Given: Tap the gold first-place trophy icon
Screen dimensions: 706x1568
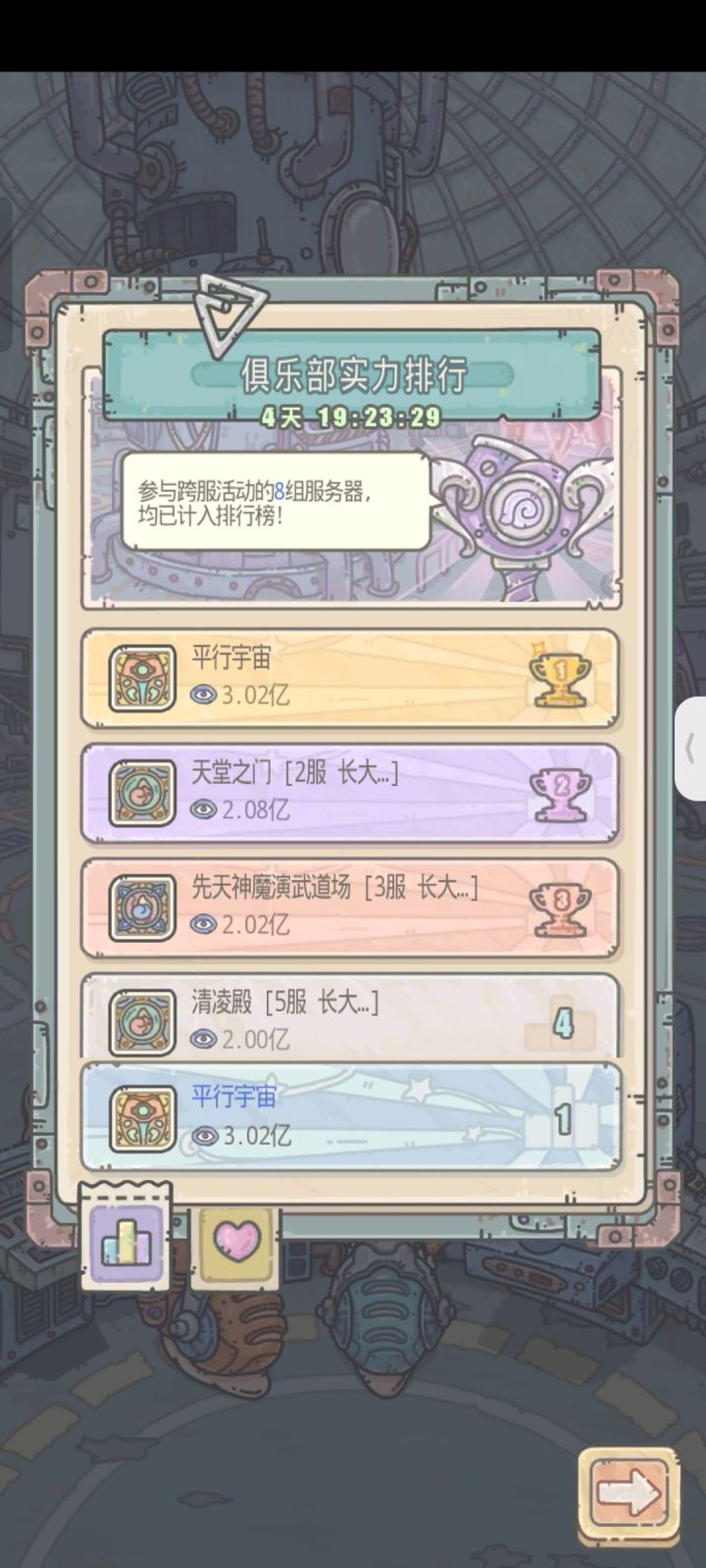Looking at the screenshot, I should (x=561, y=678).
